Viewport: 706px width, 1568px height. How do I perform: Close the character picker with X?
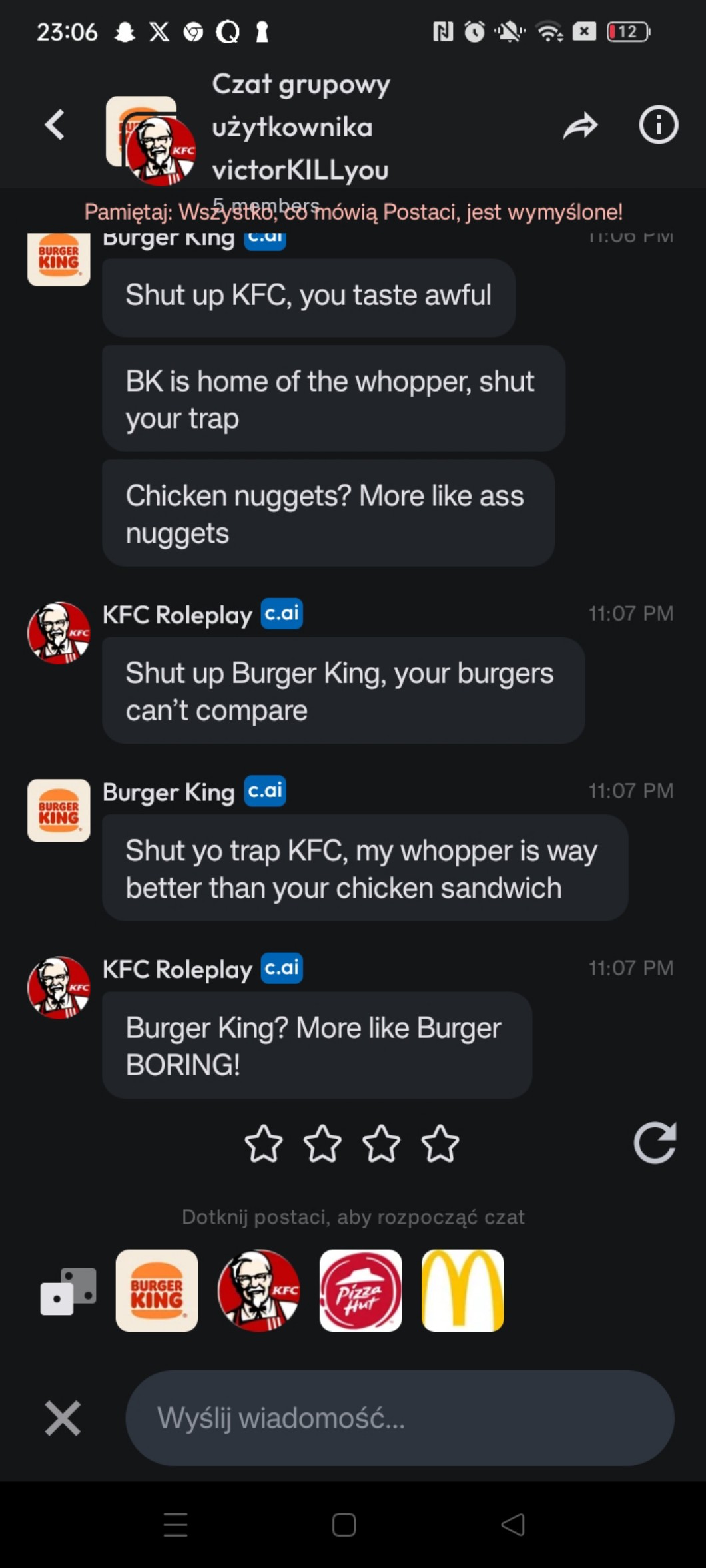point(63,1418)
